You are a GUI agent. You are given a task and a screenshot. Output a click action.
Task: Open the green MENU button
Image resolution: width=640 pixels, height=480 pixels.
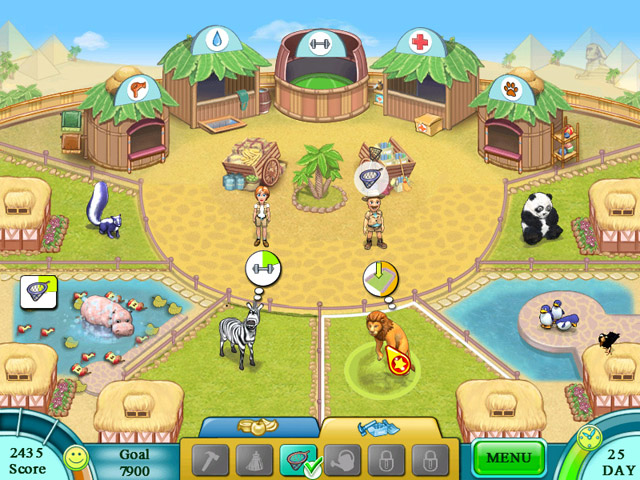[508, 459]
